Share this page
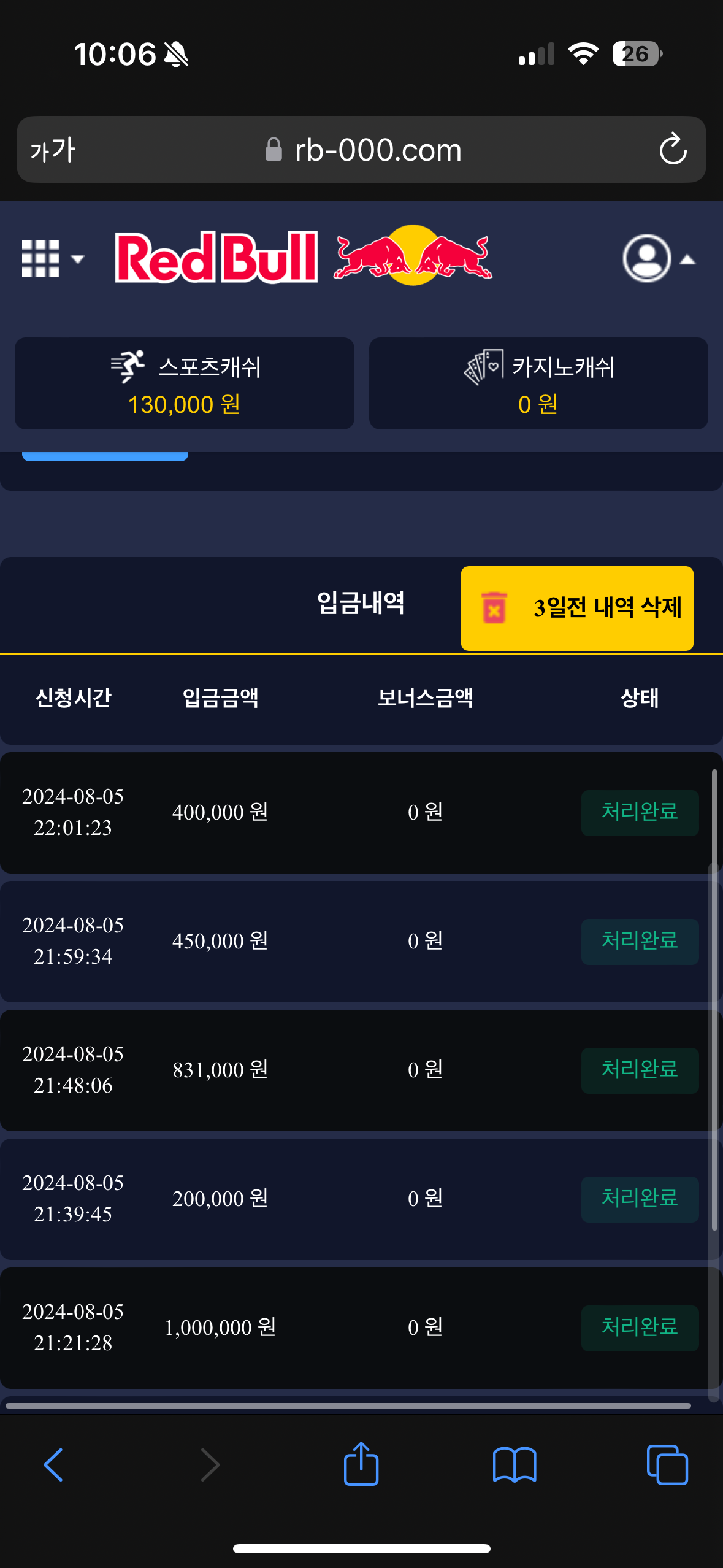The height and width of the screenshot is (1568, 723). pyautogui.click(x=361, y=1464)
